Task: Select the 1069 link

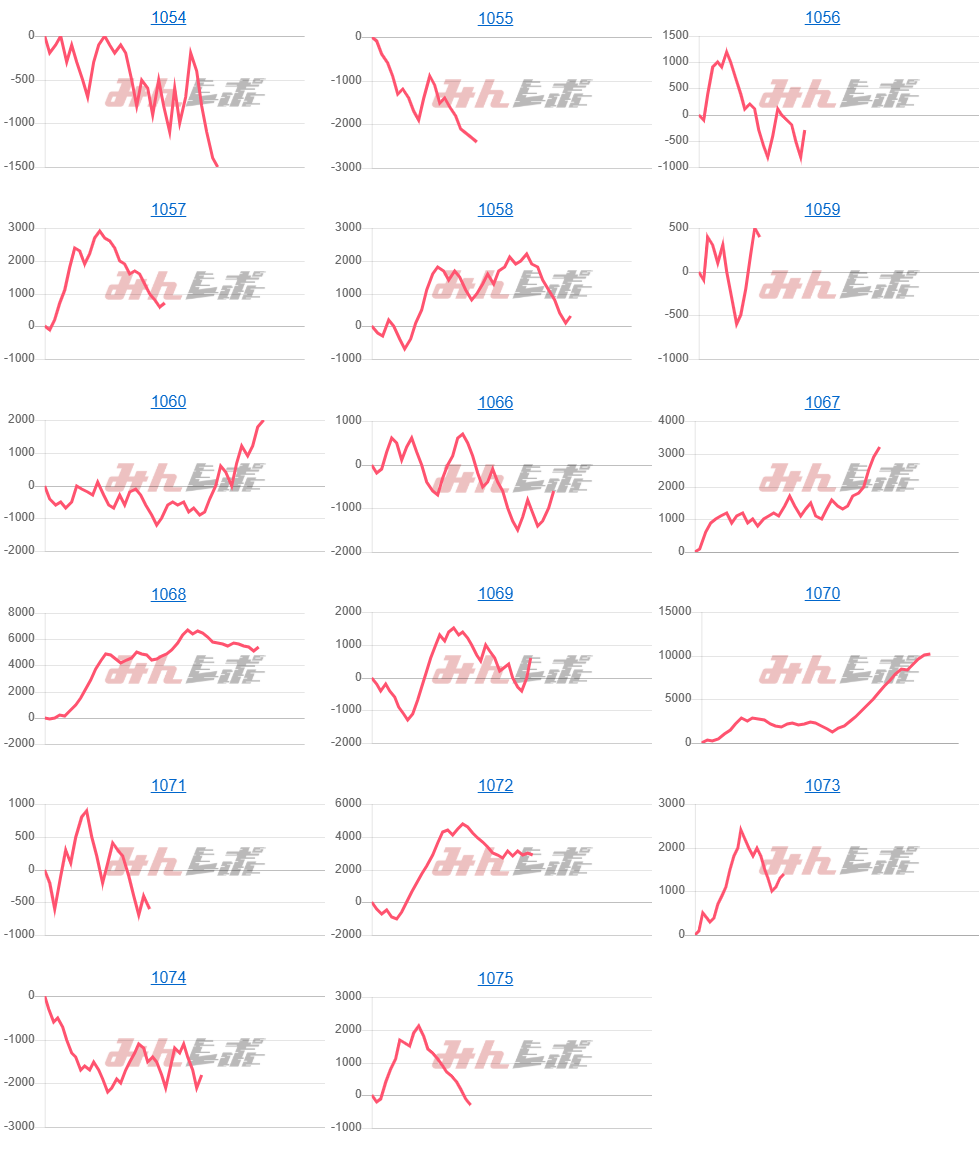Action: click(495, 594)
